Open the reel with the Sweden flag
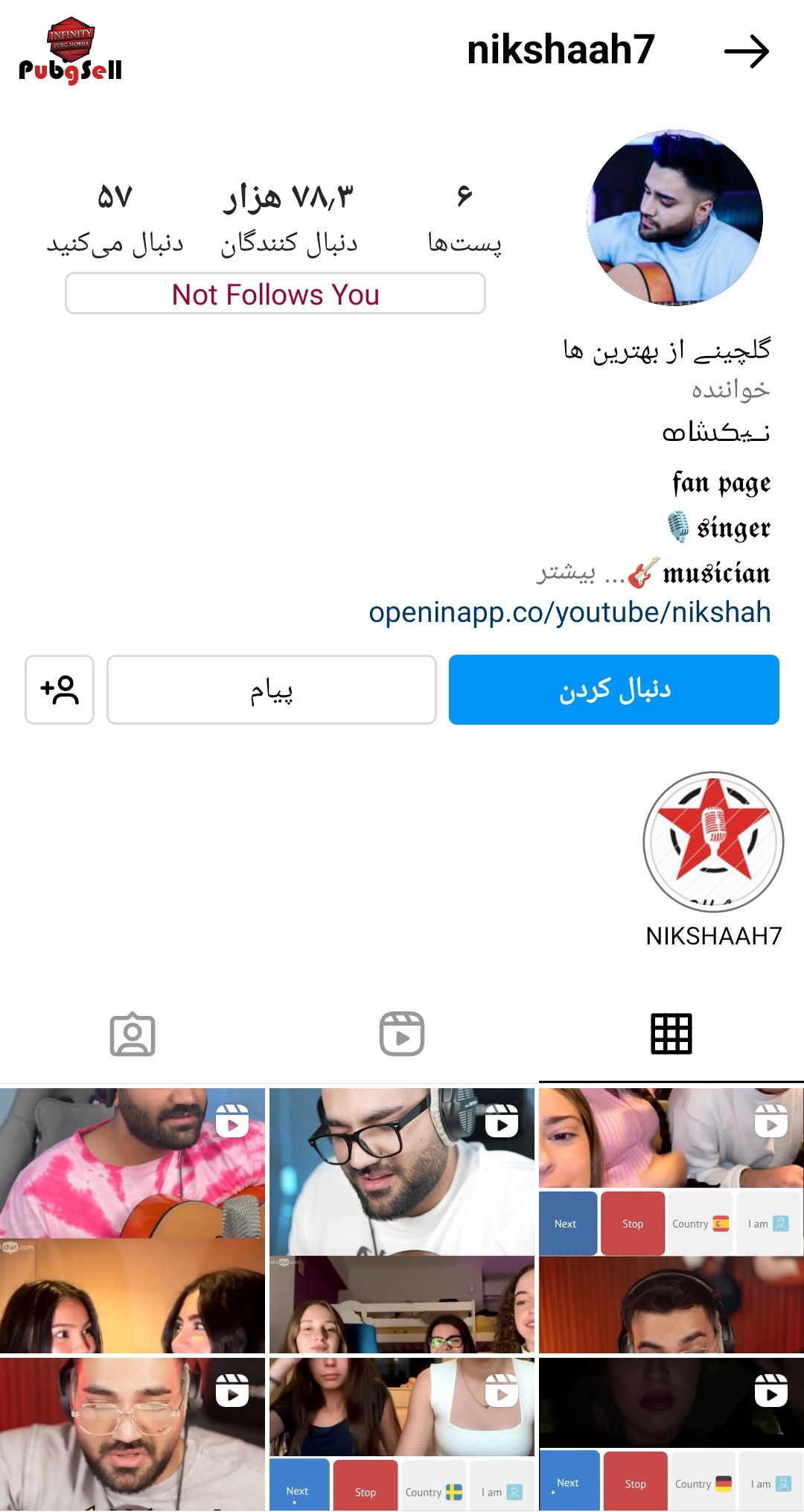This screenshot has height=1512, width=804. pos(402,1435)
